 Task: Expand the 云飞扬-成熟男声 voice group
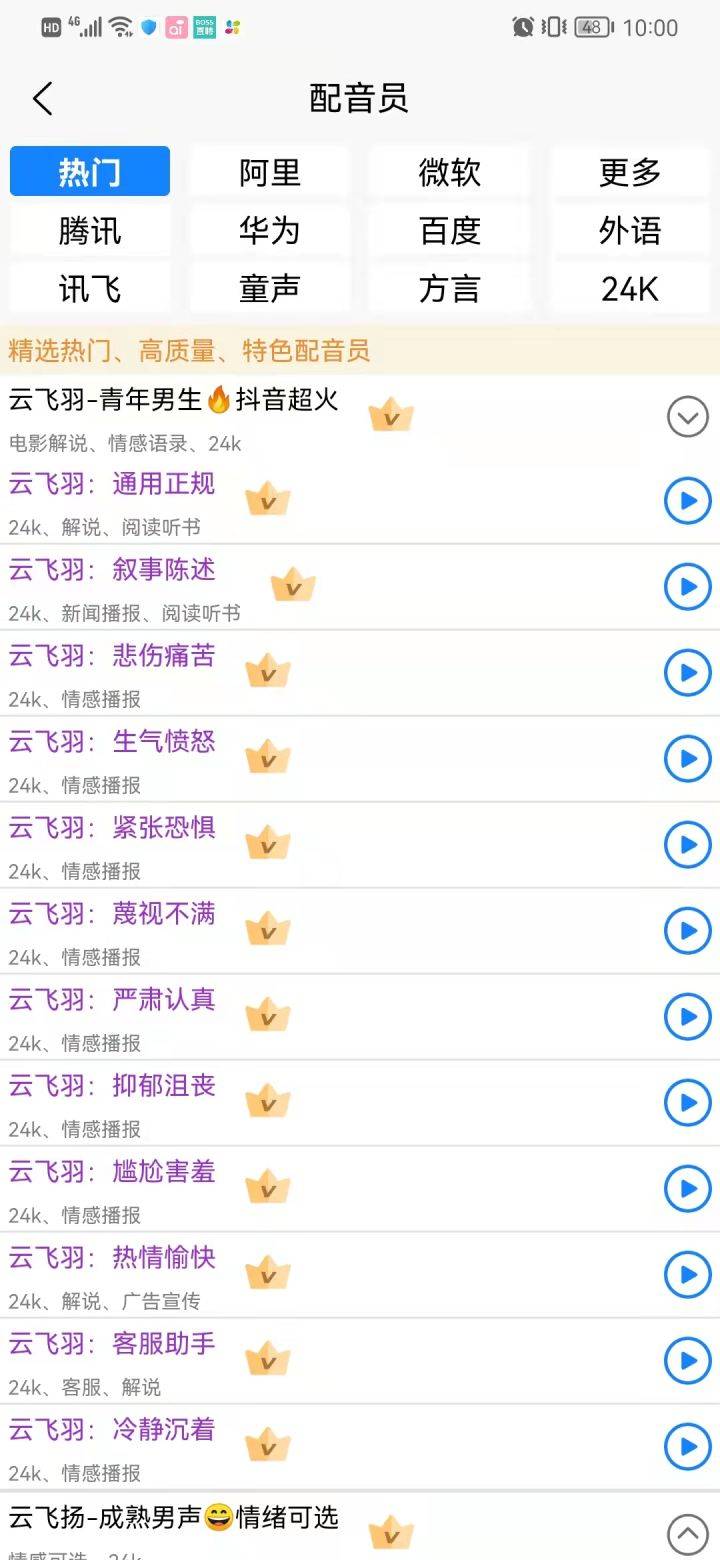(687, 1532)
